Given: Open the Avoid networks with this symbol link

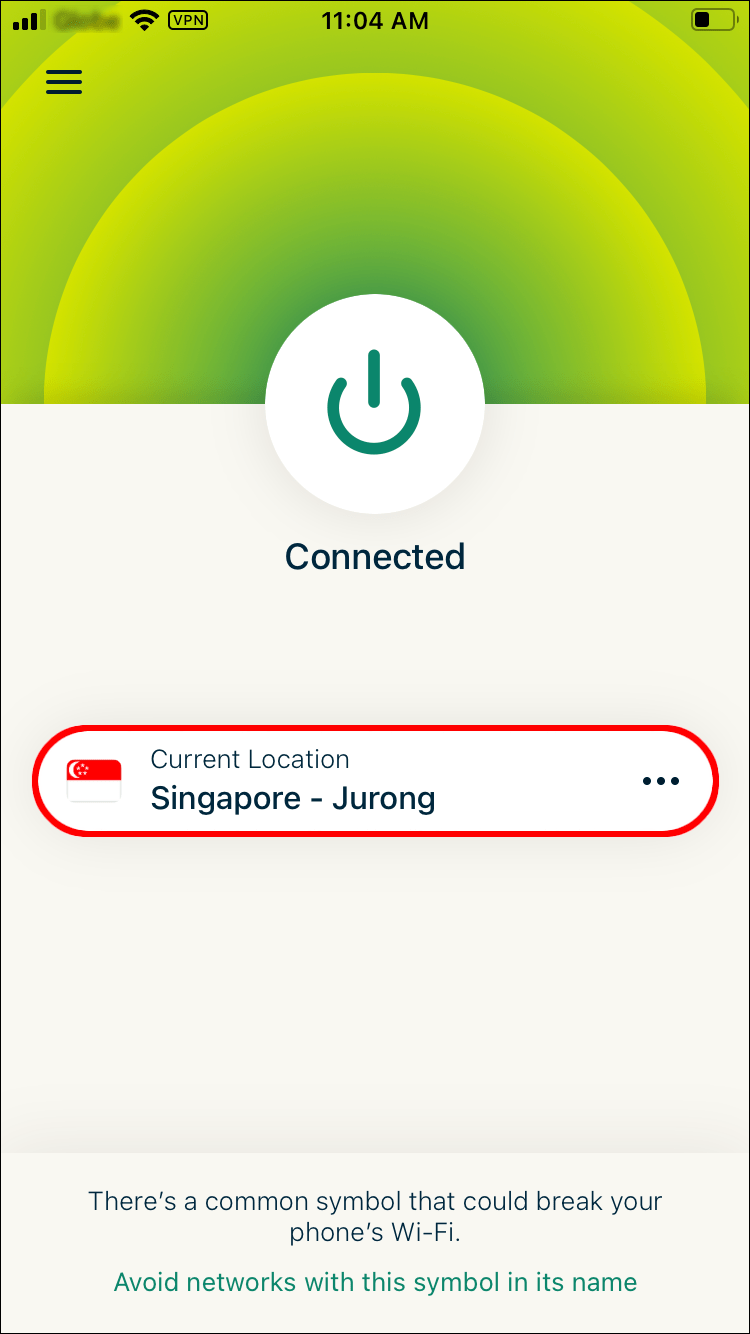Looking at the screenshot, I should [x=375, y=1281].
